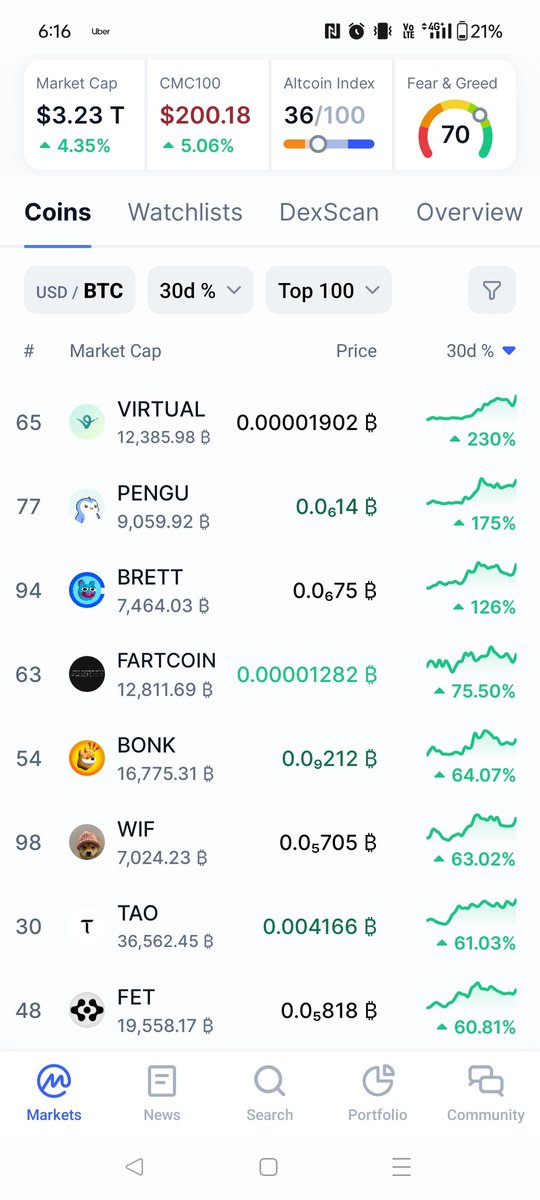Open the BONK coin row
This screenshot has height=1200, width=540.
click(x=270, y=758)
